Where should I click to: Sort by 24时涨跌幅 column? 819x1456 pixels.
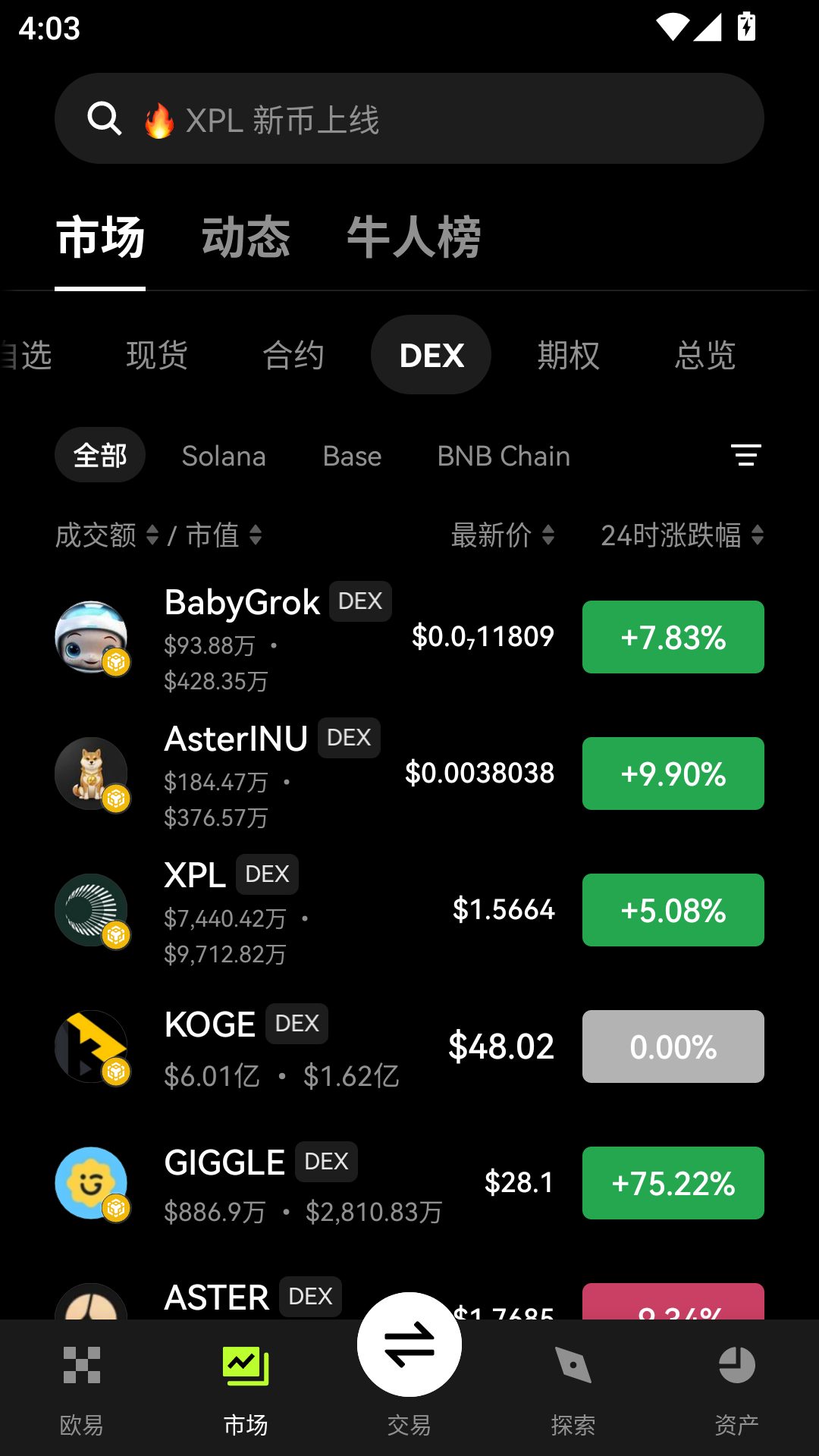680,535
